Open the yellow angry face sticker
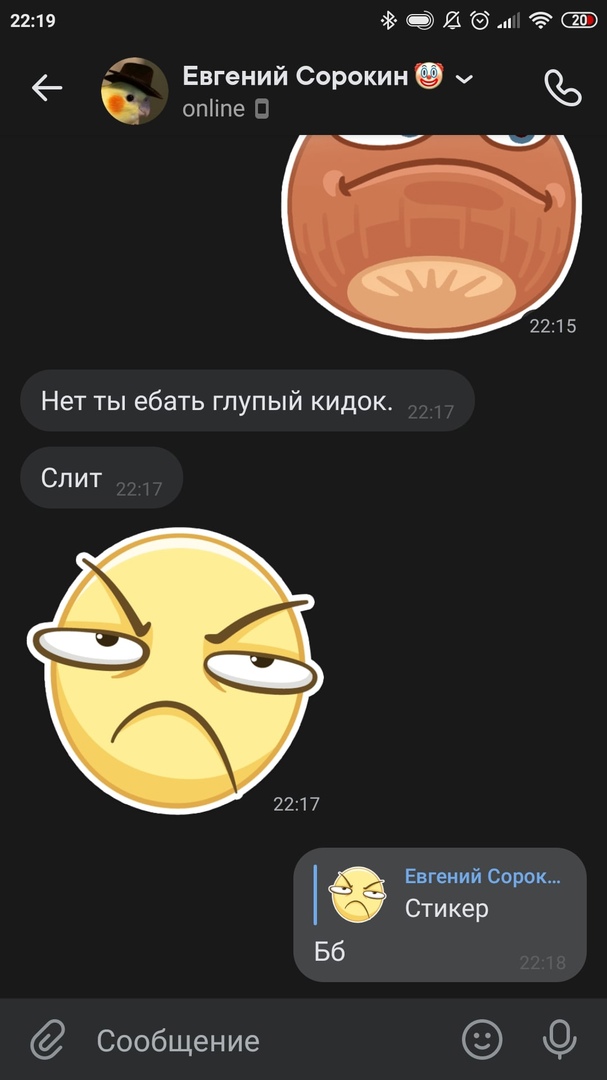The height and width of the screenshot is (1080, 607). pyautogui.click(x=172, y=670)
